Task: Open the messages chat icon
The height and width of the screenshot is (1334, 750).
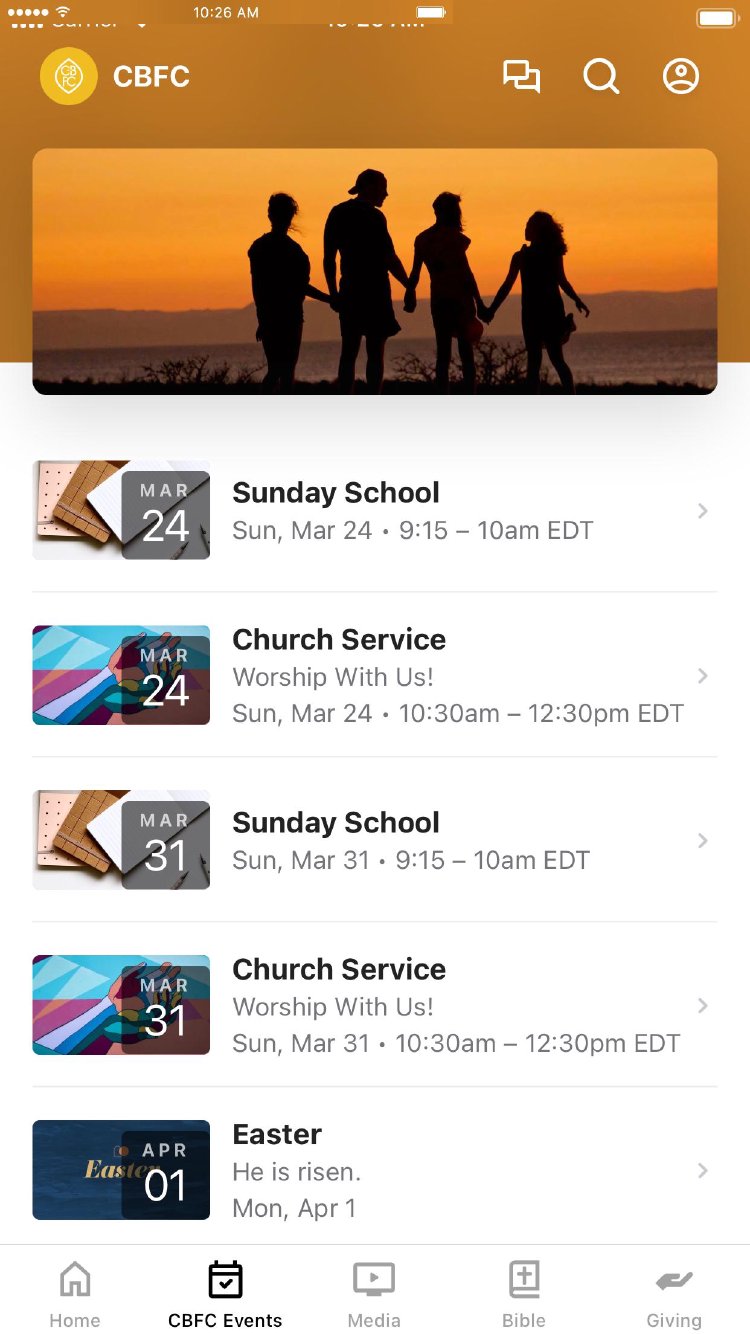Action: coord(521,77)
